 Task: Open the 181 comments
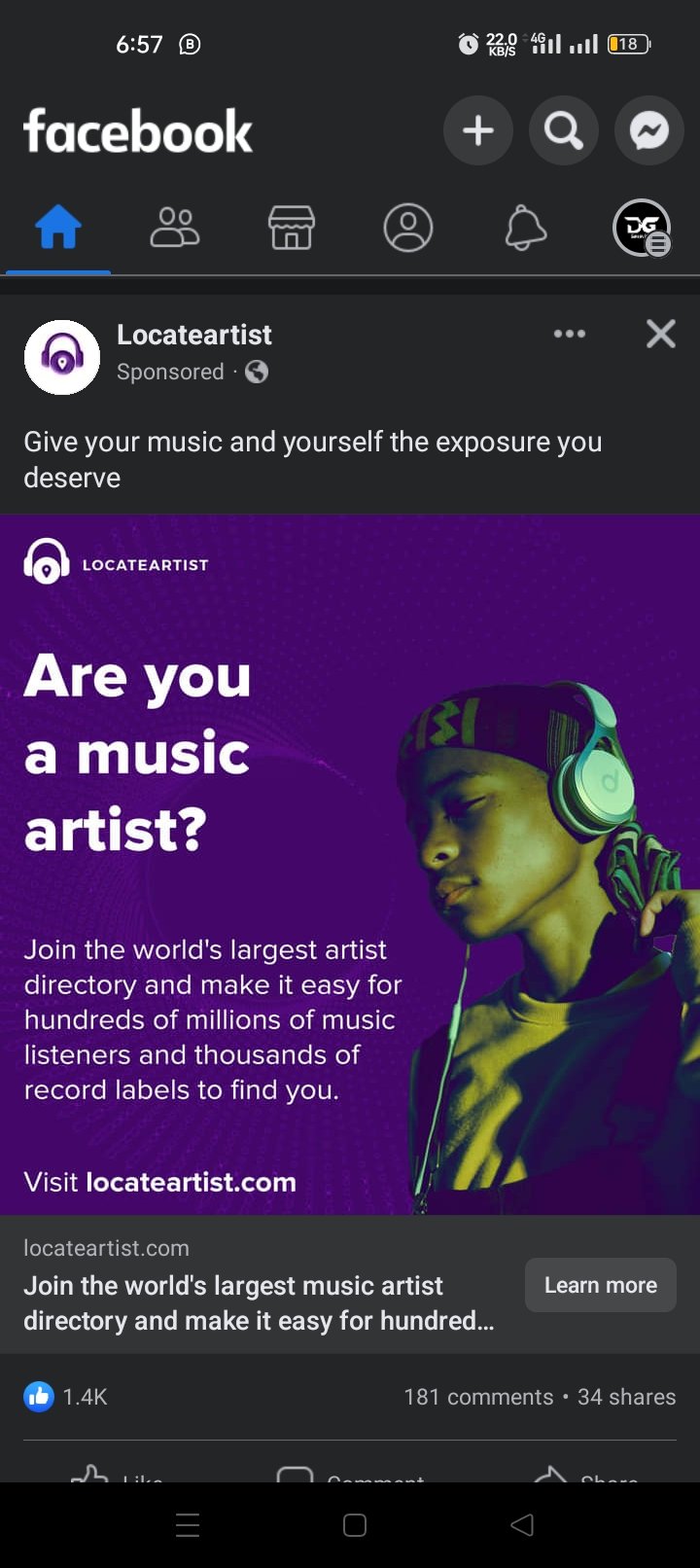[x=478, y=1397]
